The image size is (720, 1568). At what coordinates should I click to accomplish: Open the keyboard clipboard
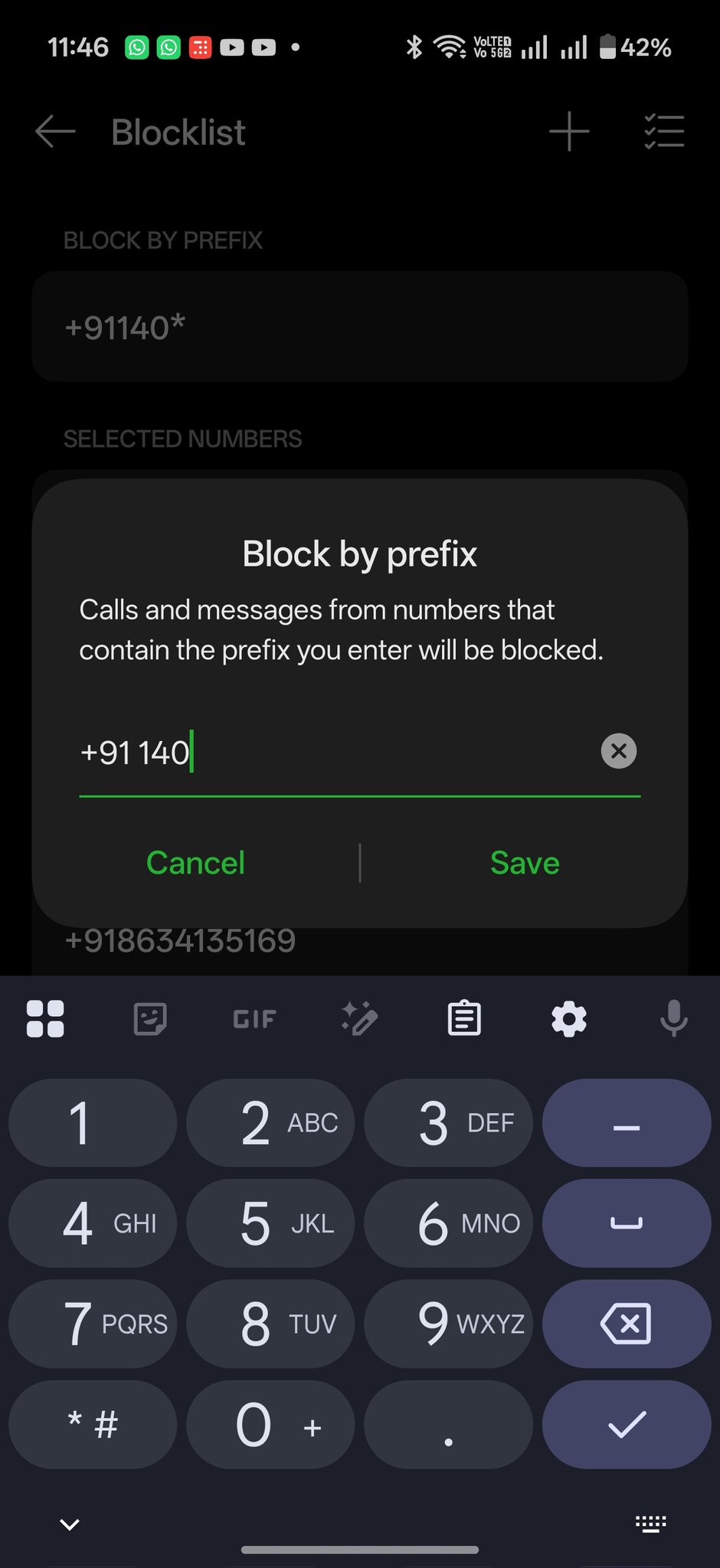(x=464, y=1019)
